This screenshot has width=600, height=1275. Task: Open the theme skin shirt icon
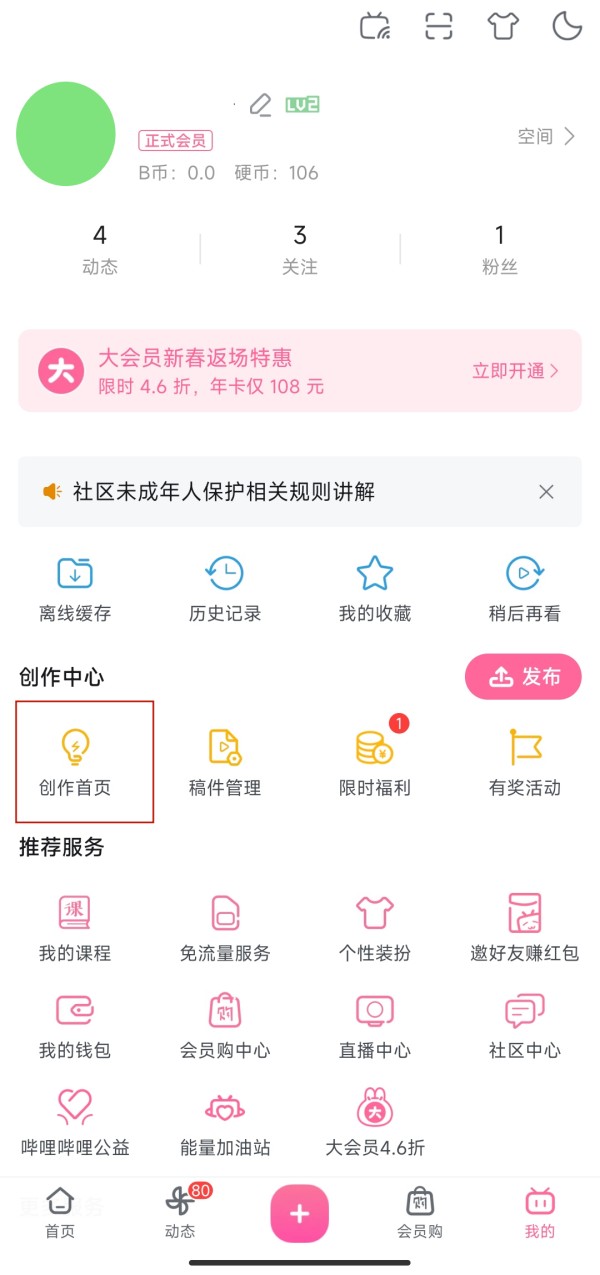[x=503, y=26]
